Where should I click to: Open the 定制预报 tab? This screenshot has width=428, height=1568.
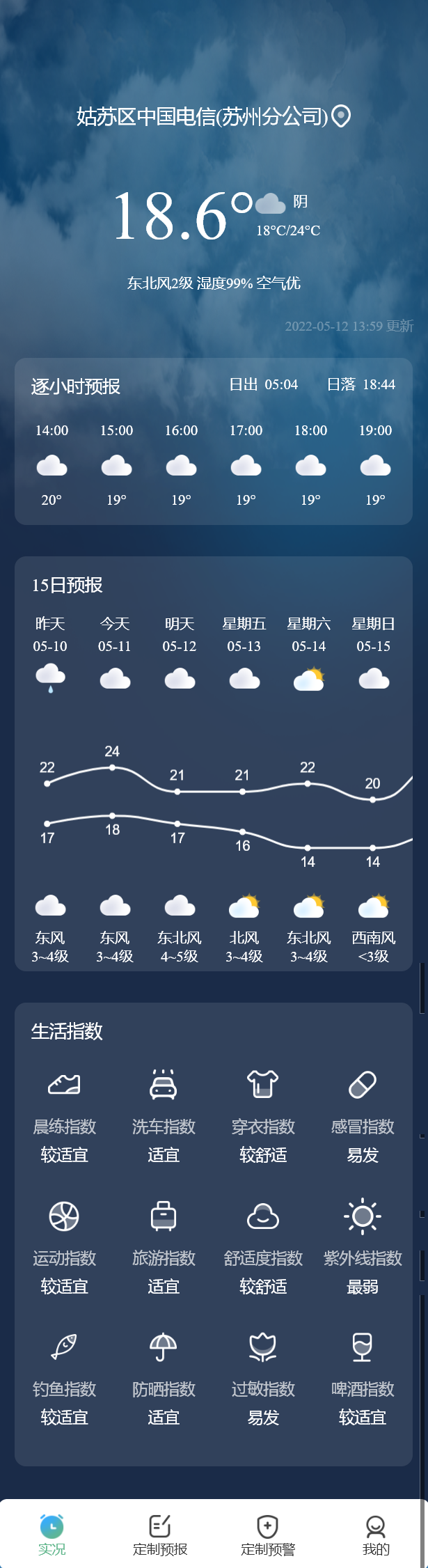[x=160, y=1534]
